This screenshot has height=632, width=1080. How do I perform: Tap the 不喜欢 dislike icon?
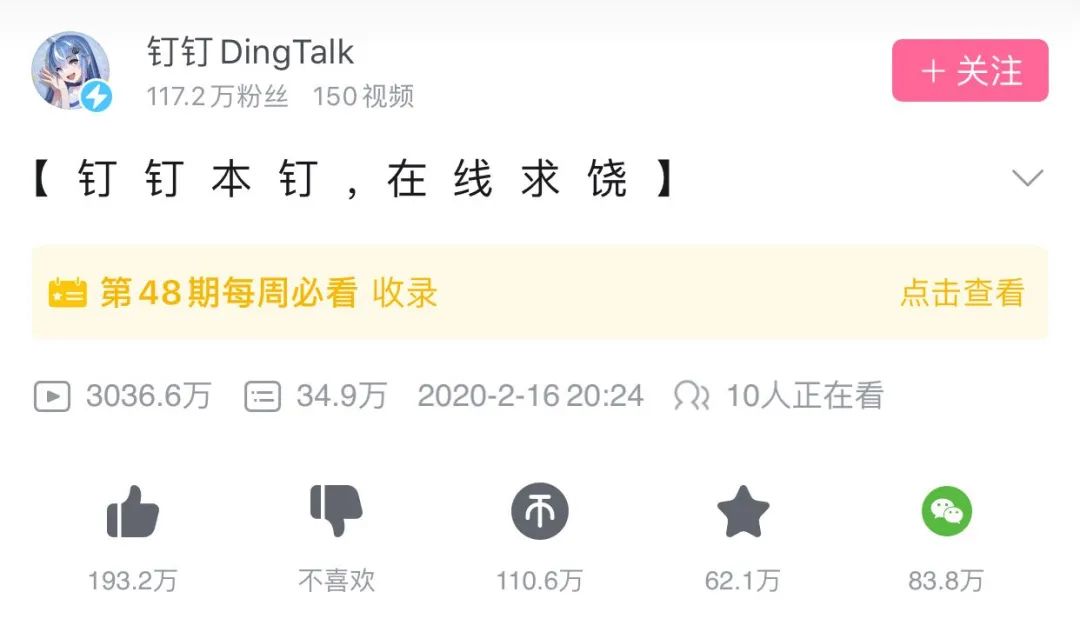pos(336,511)
